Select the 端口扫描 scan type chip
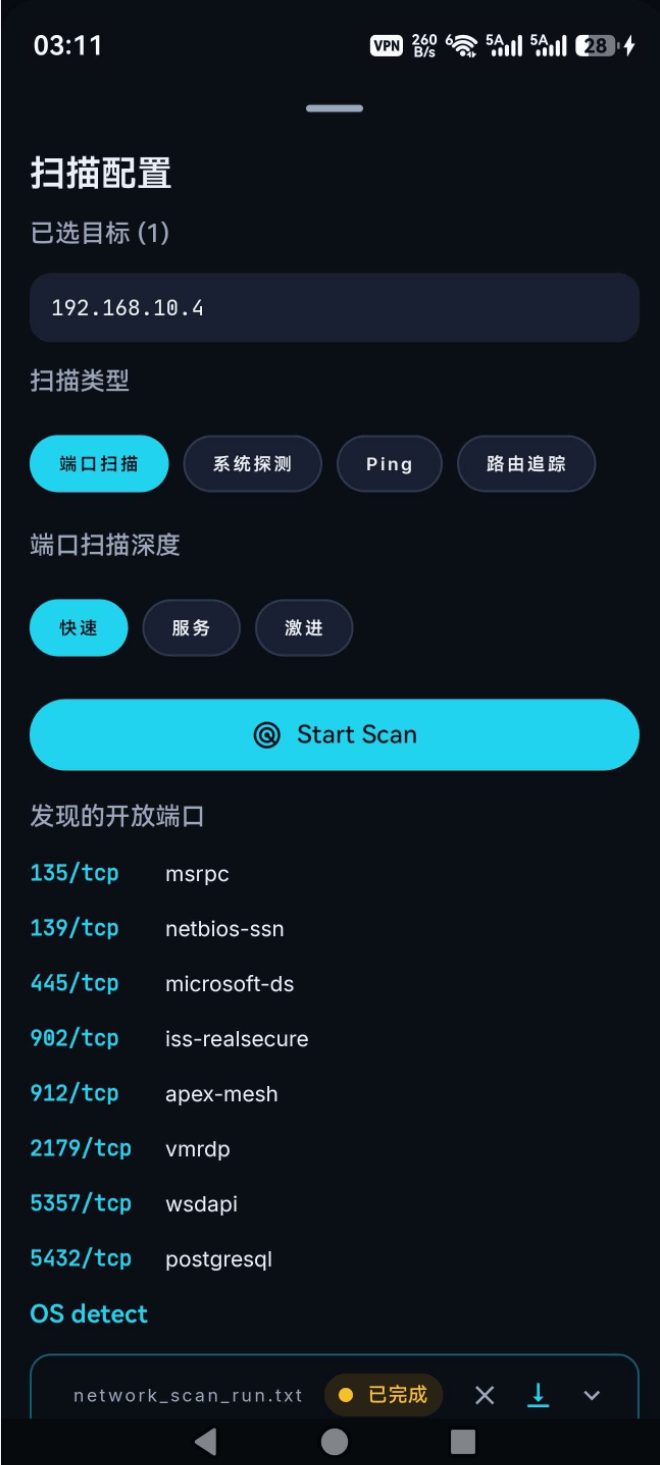The image size is (660, 1465). 98,464
